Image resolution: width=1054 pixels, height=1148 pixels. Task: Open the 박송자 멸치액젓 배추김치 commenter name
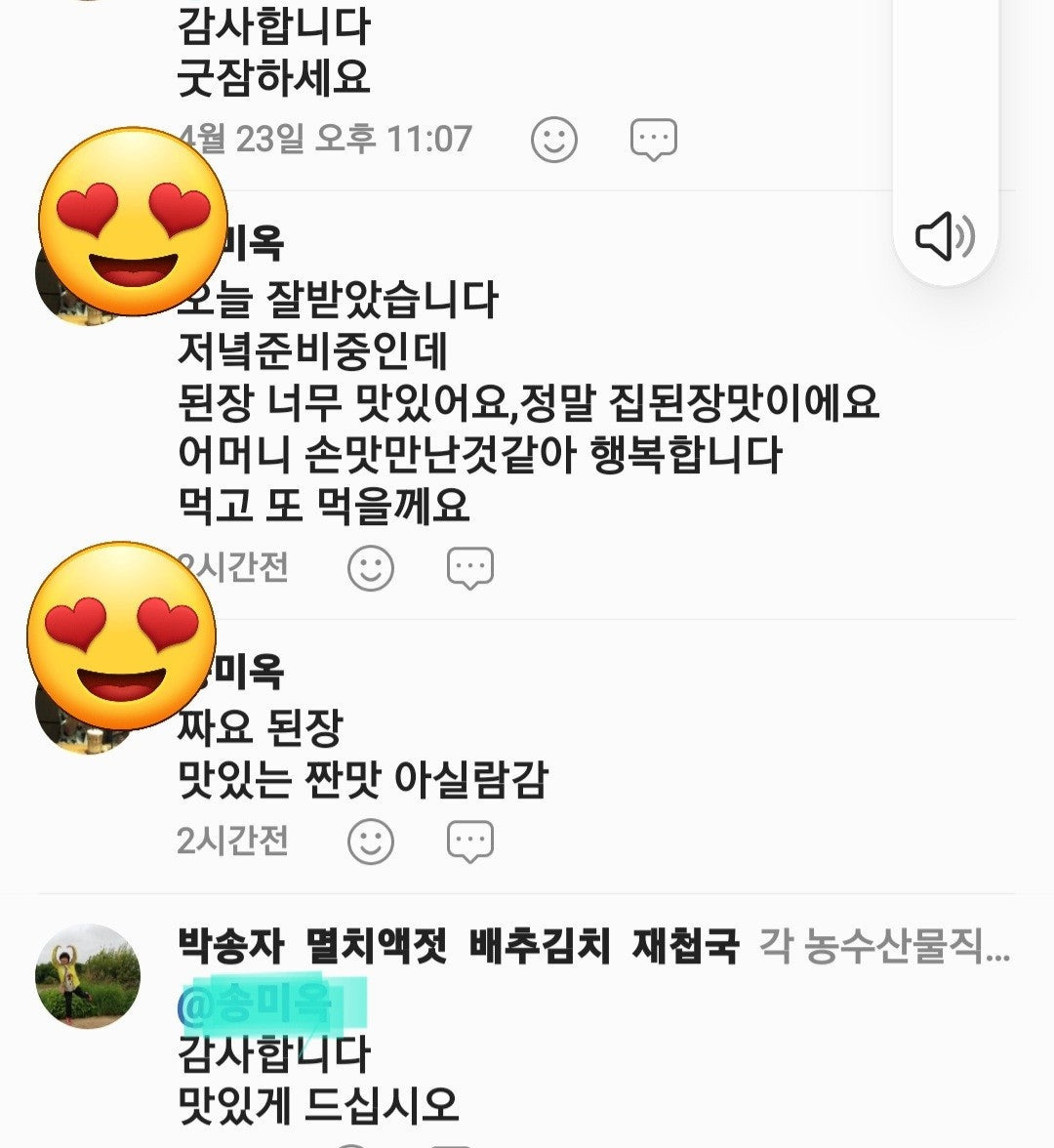(459, 945)
